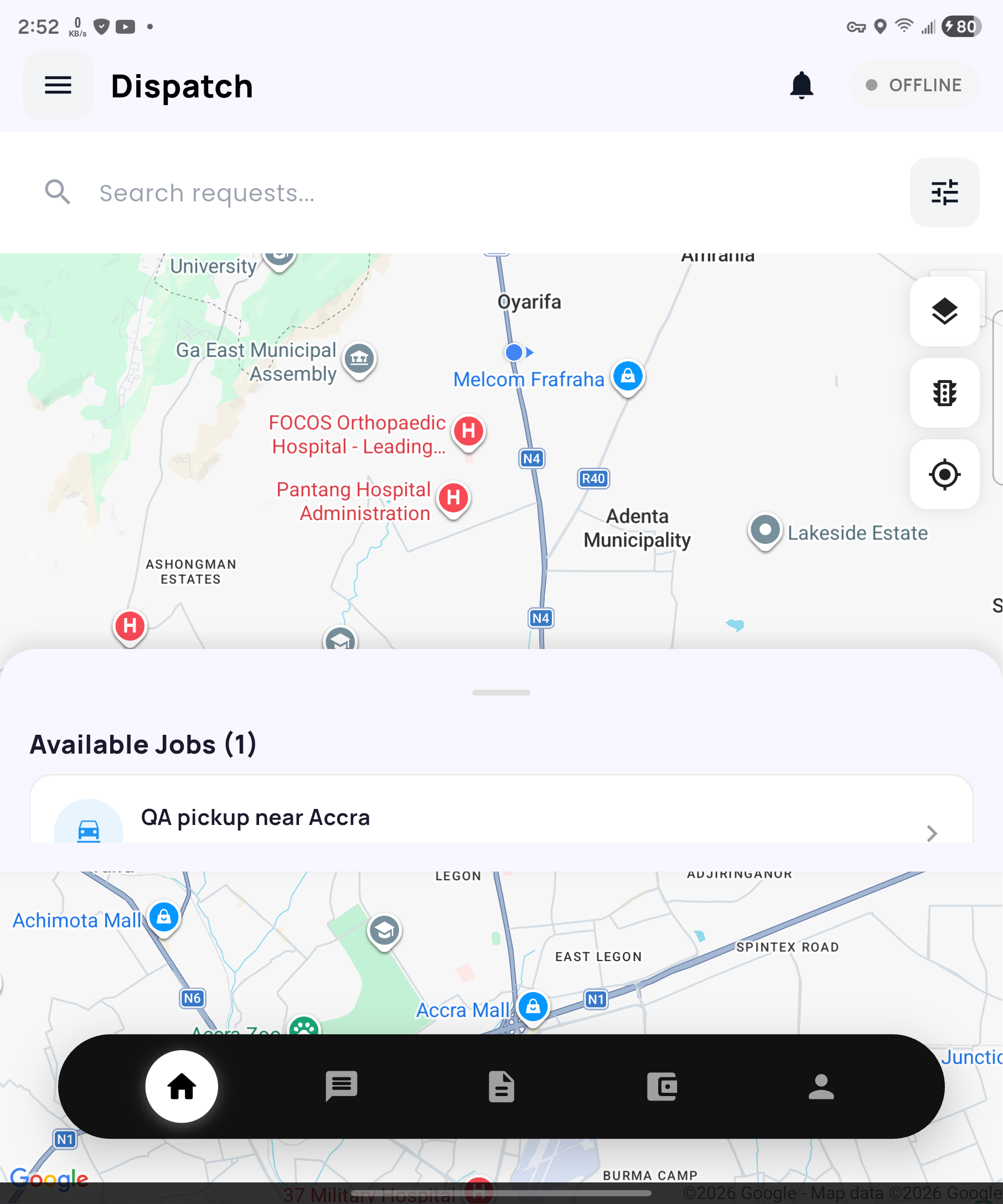Toggle the traffic light map overlay
Viewport: 1003px width, 1204px height.
[944, 393]
